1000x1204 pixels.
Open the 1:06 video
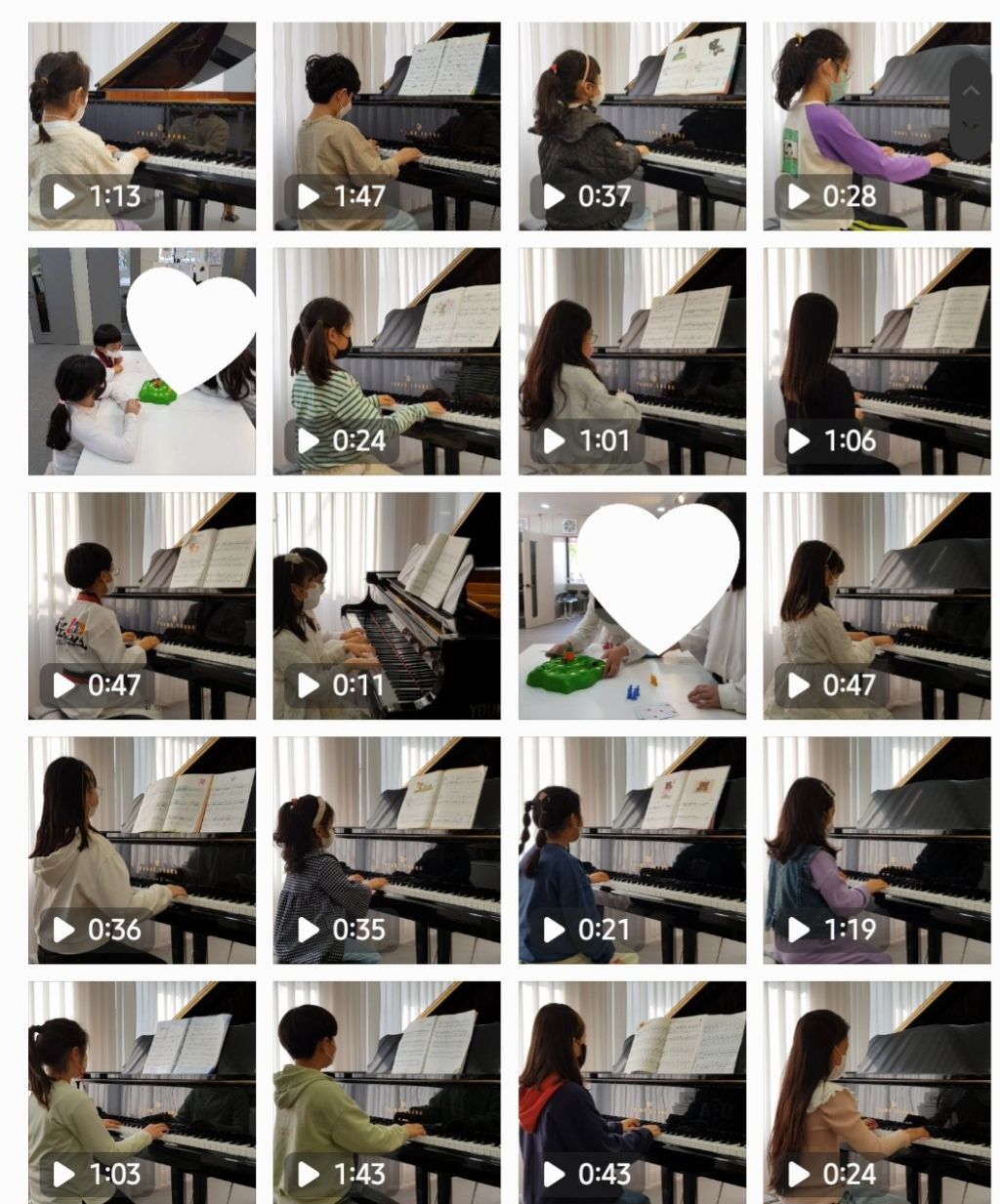[877, 361]
